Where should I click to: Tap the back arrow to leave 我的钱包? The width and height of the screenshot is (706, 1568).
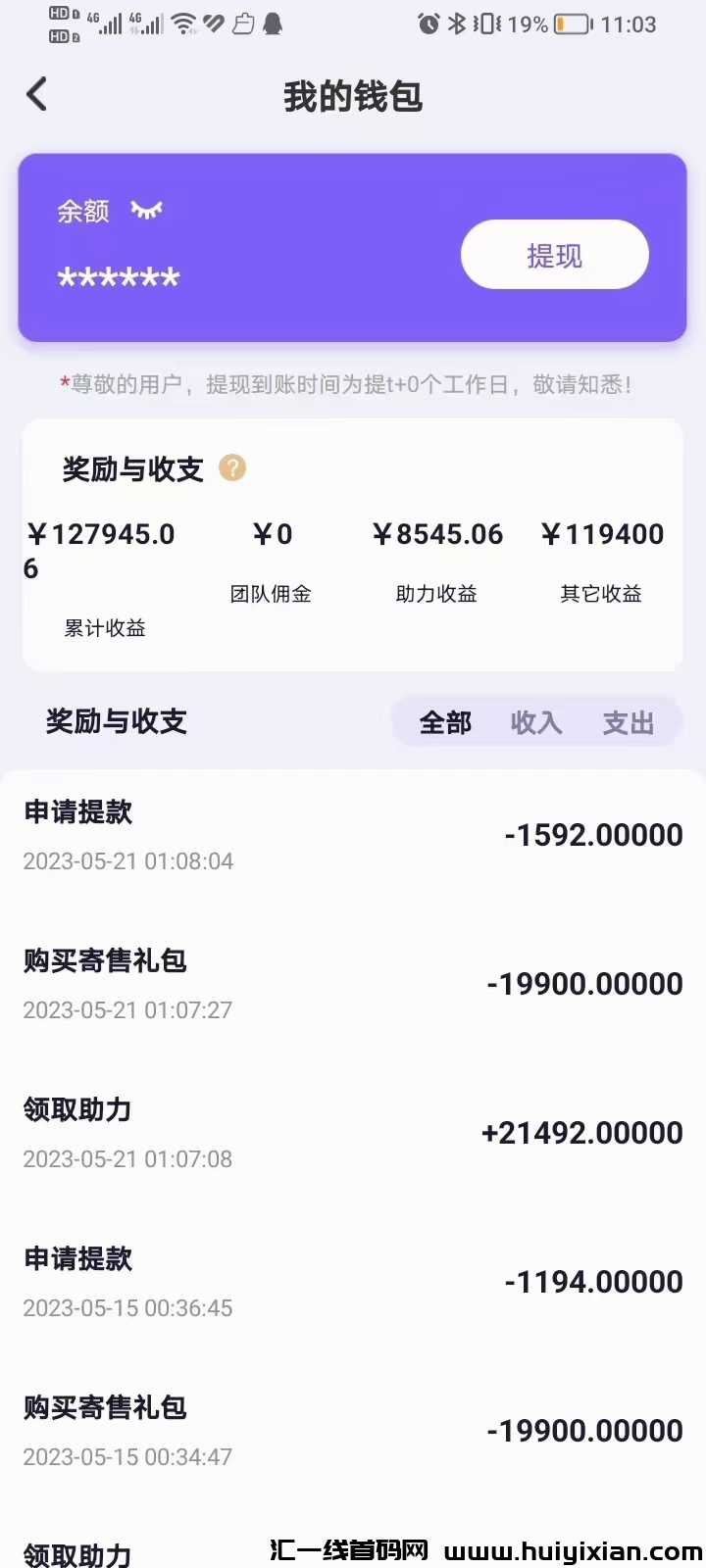36,94
